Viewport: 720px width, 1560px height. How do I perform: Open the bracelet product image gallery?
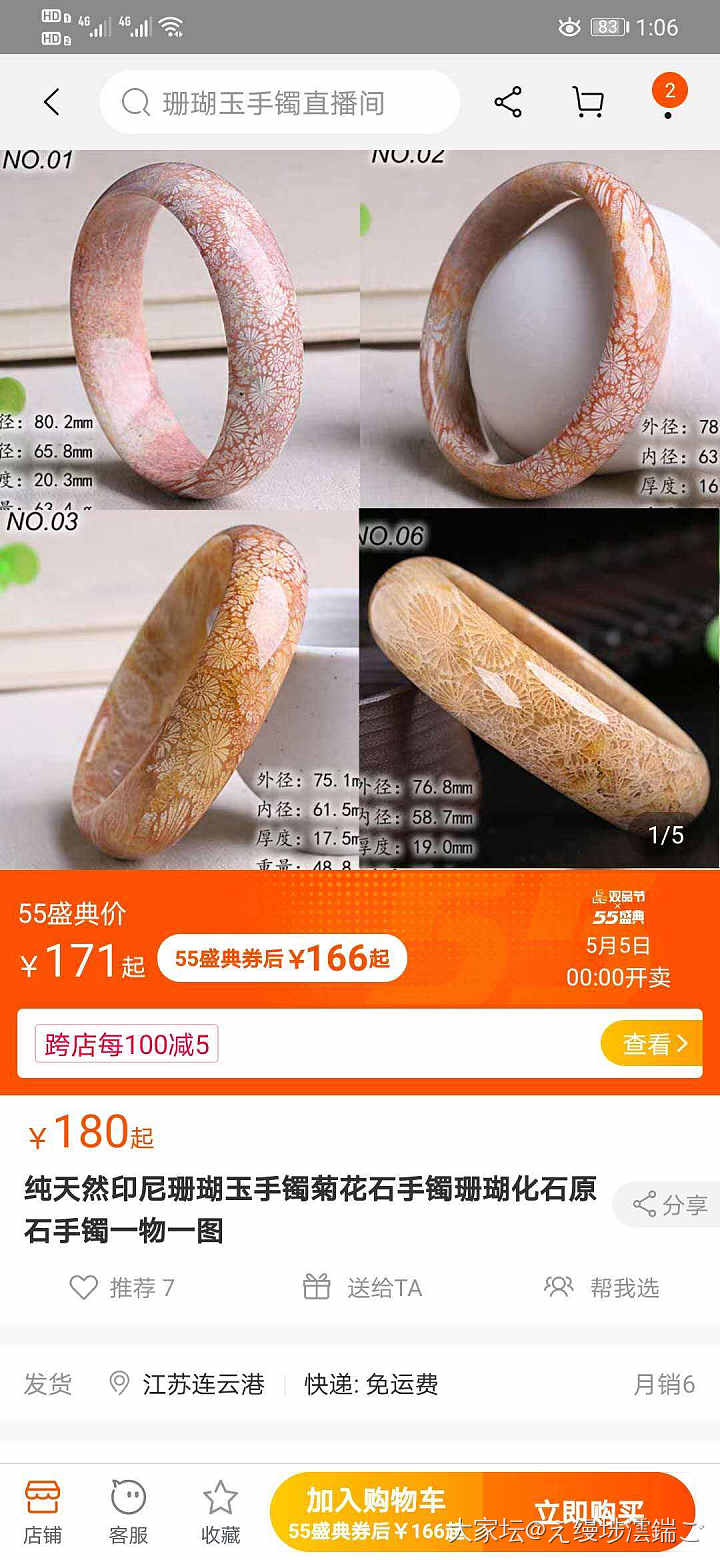click(360, 510)
